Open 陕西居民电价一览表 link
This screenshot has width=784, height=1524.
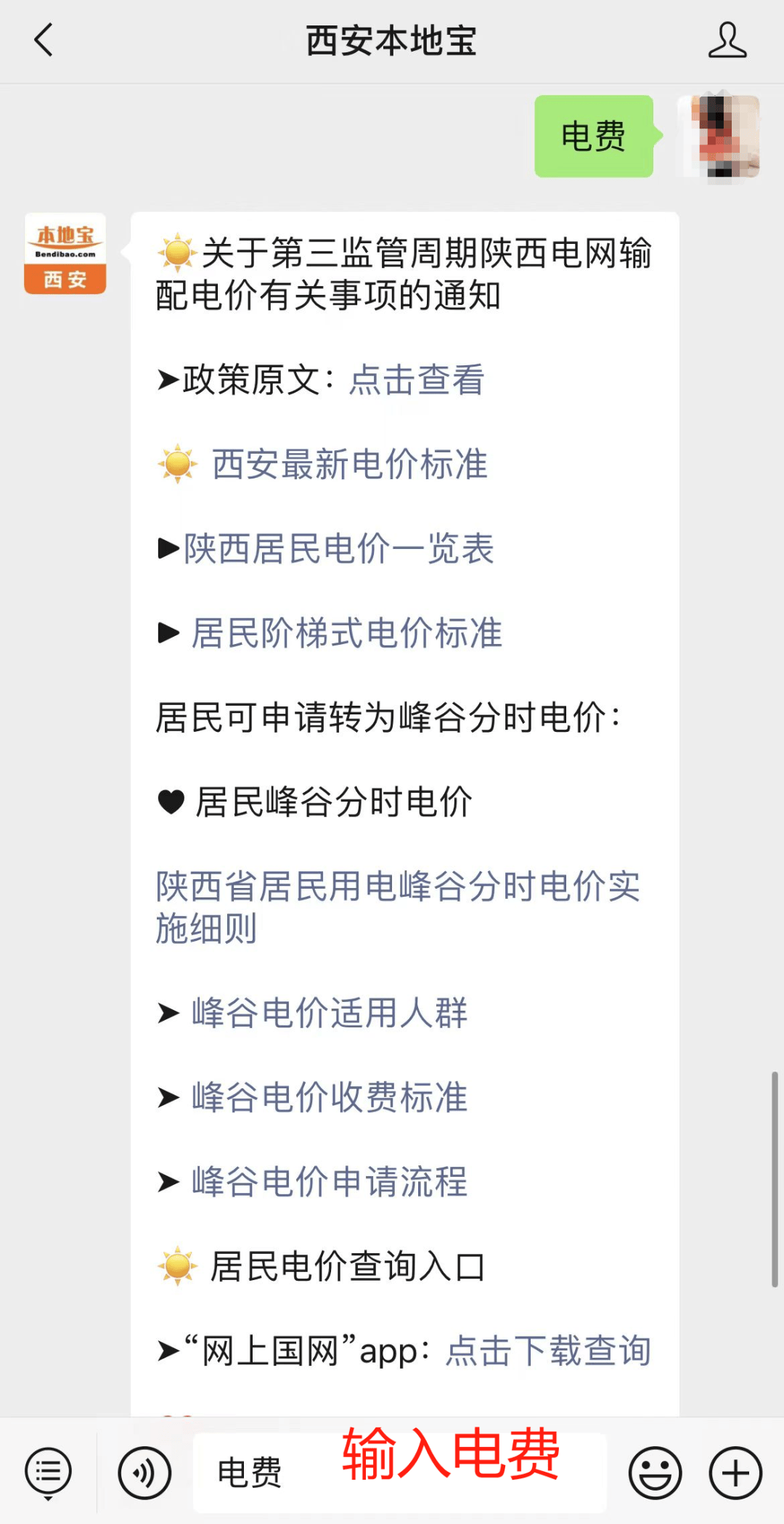[338, 549]
